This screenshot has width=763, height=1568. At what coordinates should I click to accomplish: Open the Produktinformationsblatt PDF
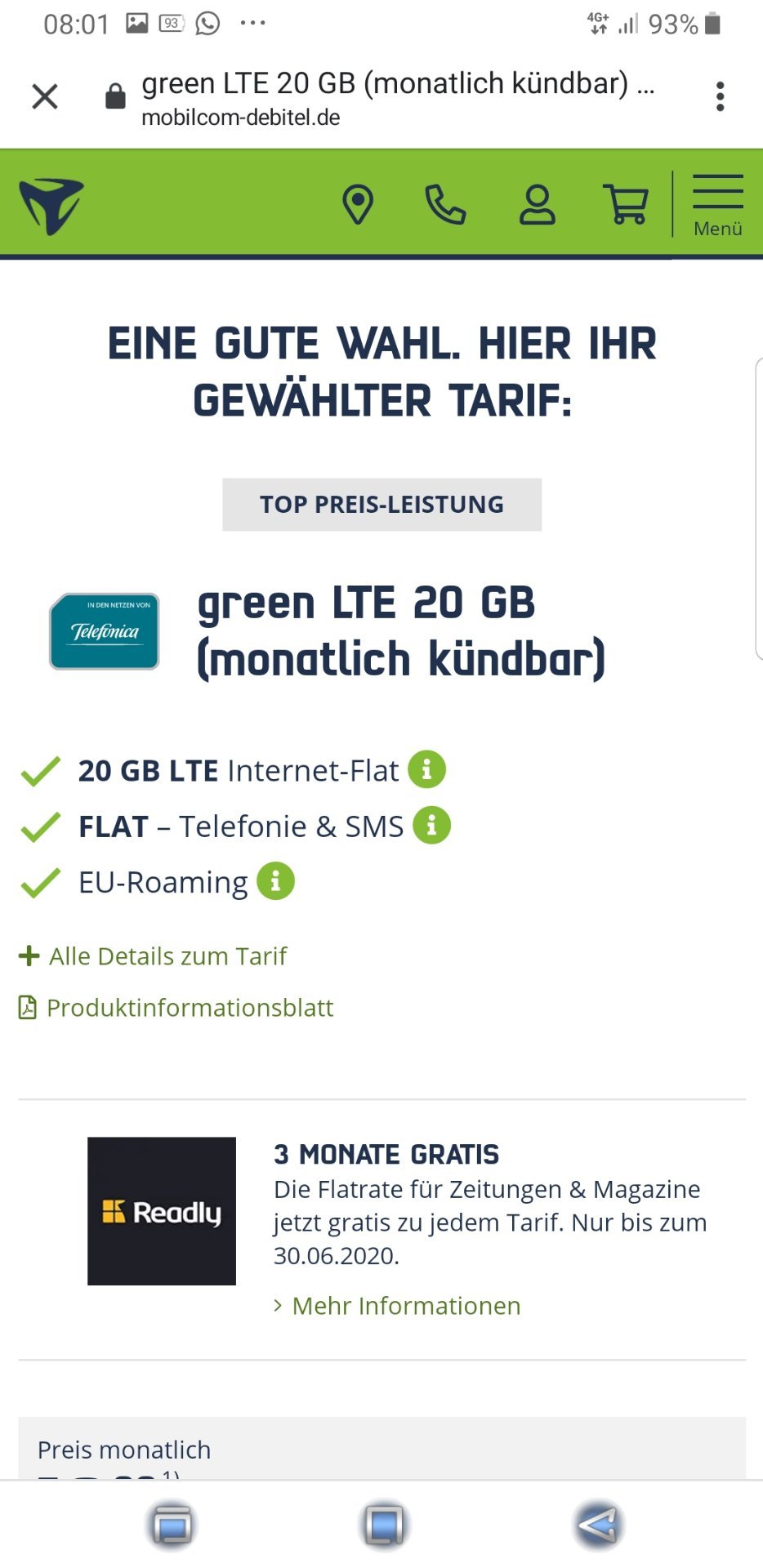pyautogui.click(x=176, y=1008)
